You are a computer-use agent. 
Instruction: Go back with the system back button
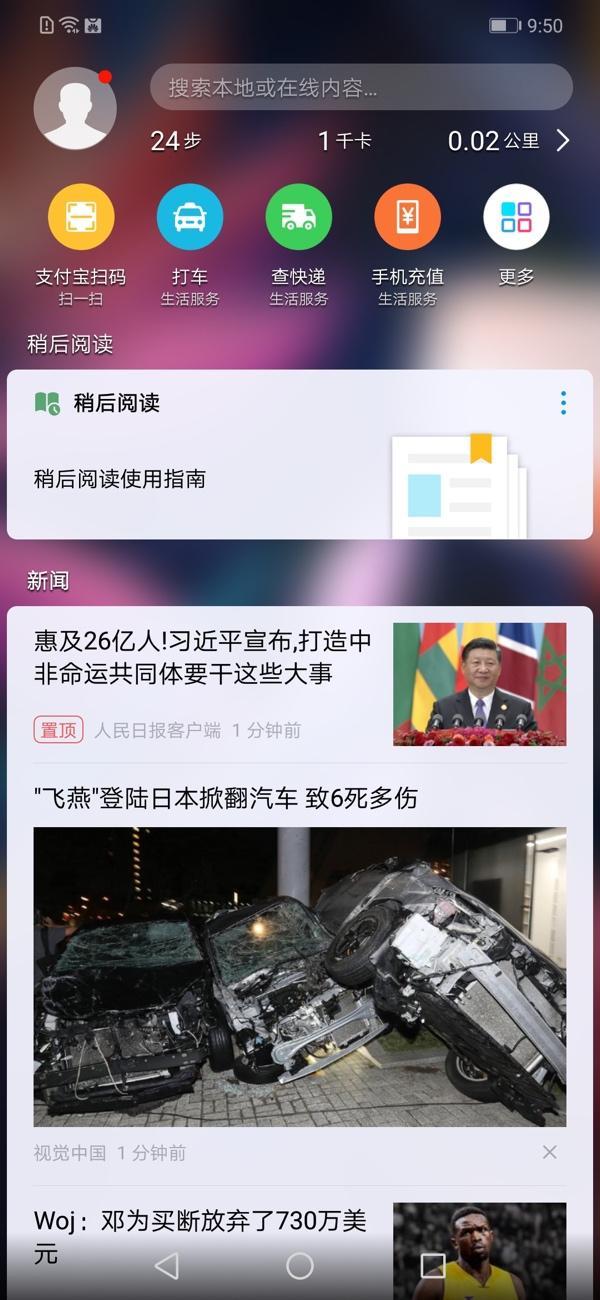(x=167, y=1266)
